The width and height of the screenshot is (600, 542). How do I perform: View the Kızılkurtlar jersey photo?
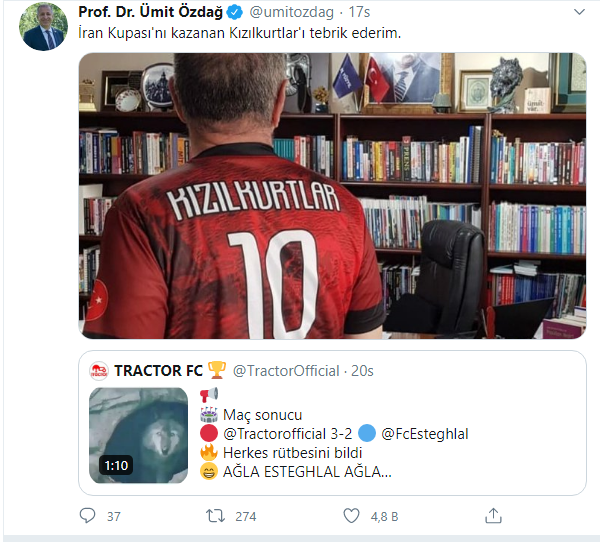[332, 196]
